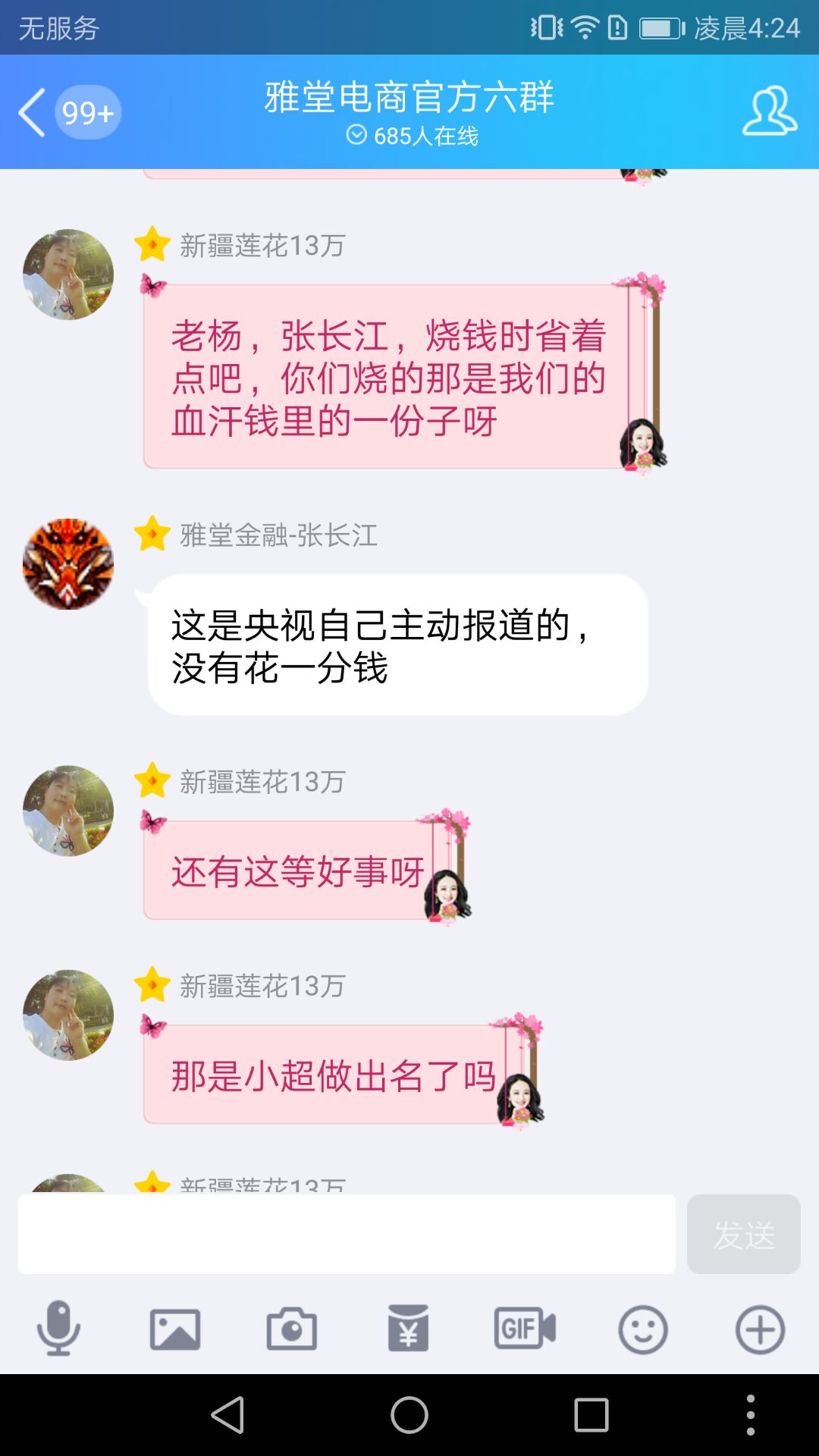Open group members info icon

tap(769, 112)
